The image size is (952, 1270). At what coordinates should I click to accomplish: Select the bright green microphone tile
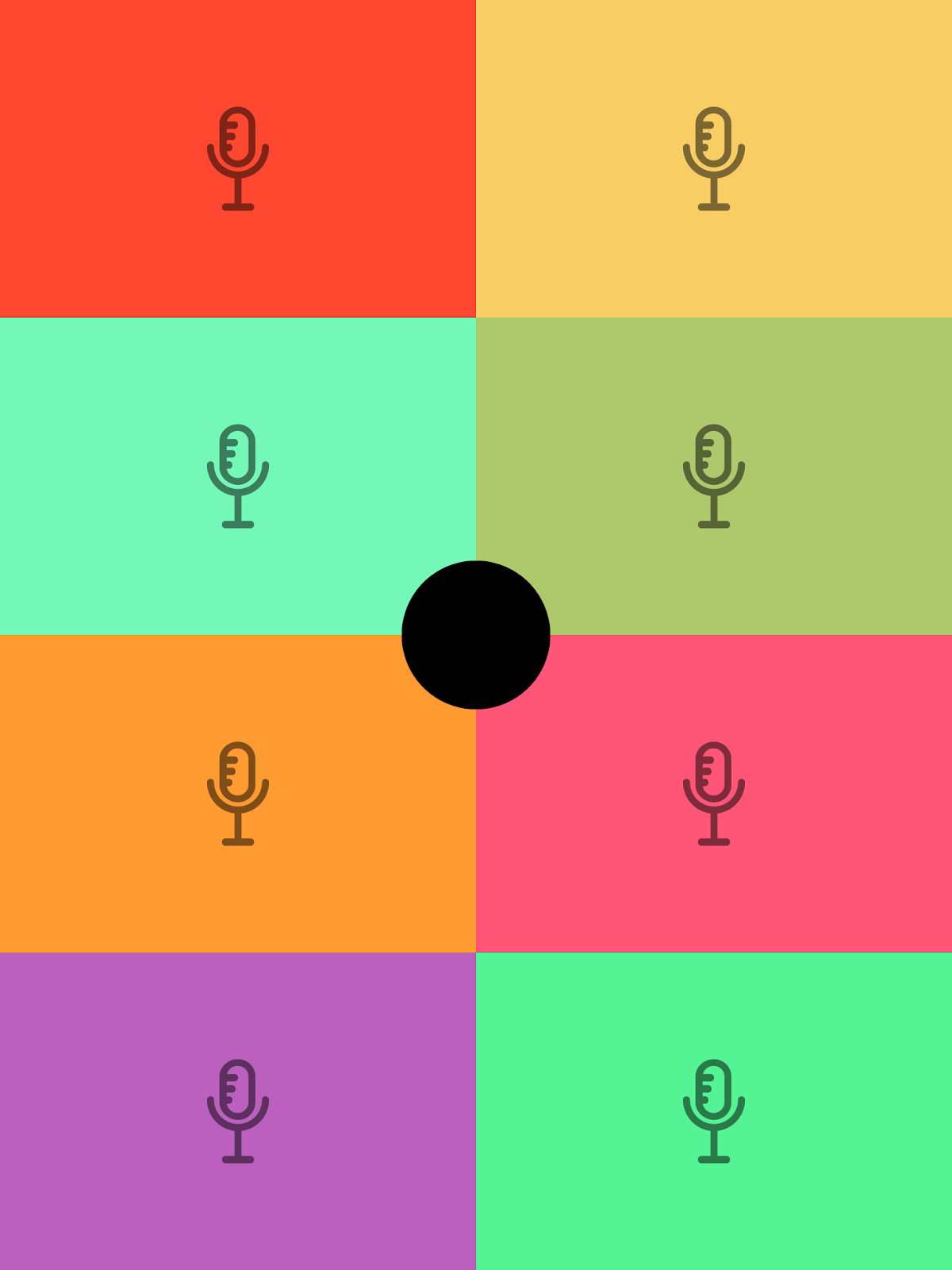click(714, 1111)
